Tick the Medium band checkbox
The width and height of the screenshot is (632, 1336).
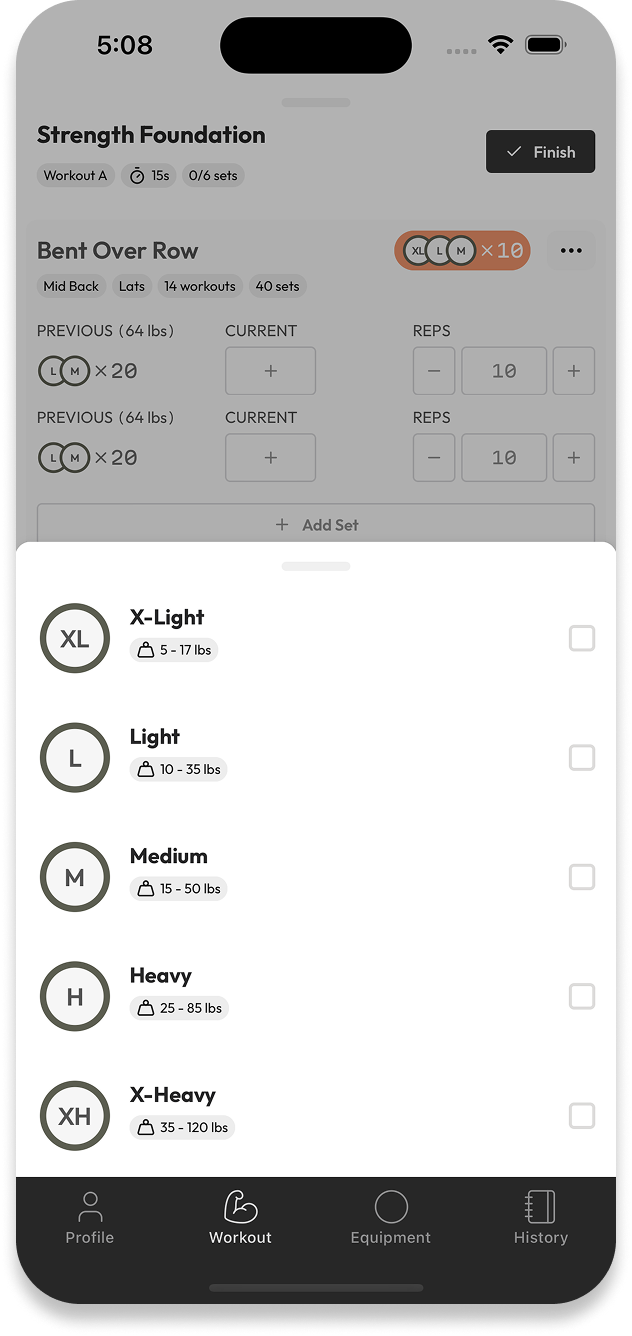pyautogui.click(x=581, y=877)
